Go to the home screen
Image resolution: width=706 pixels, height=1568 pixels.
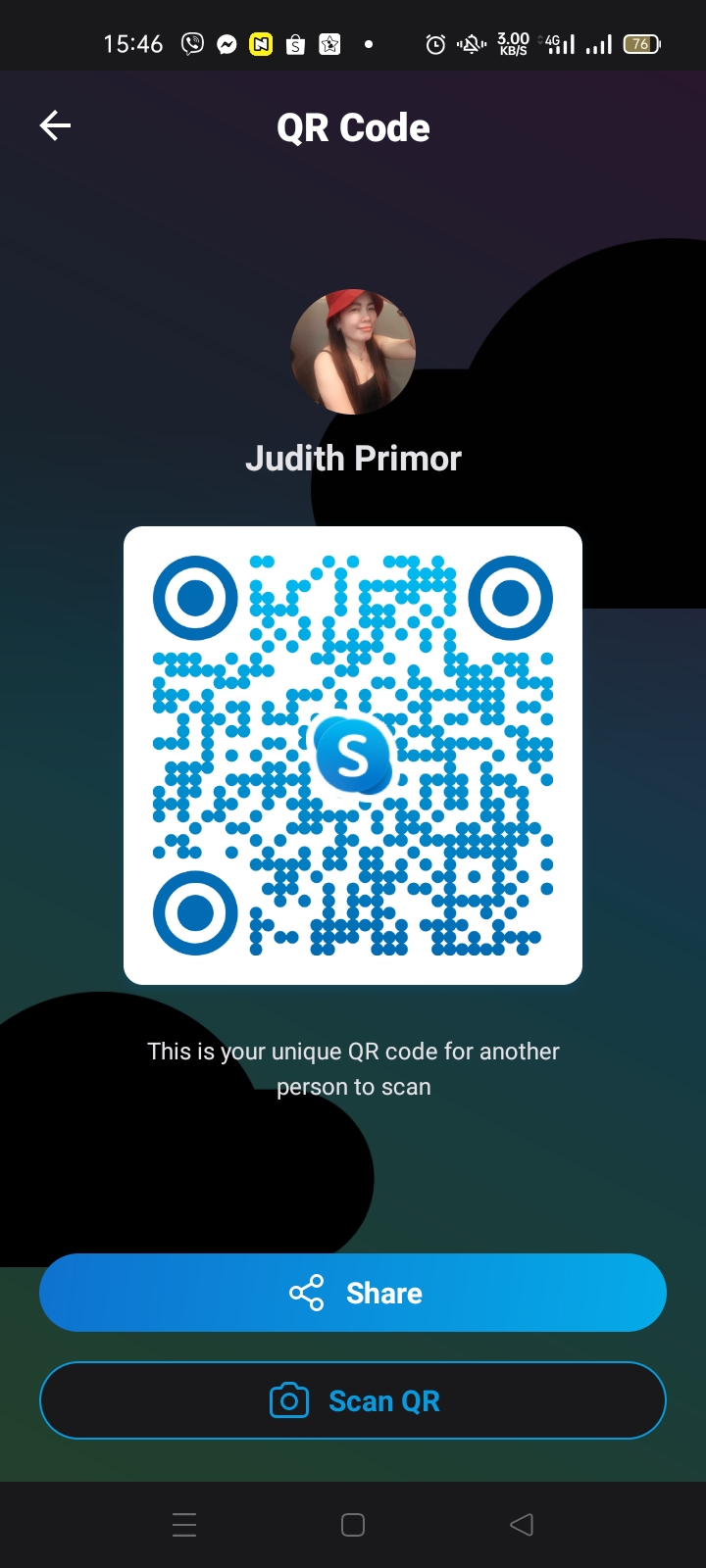coord(353,1524)
